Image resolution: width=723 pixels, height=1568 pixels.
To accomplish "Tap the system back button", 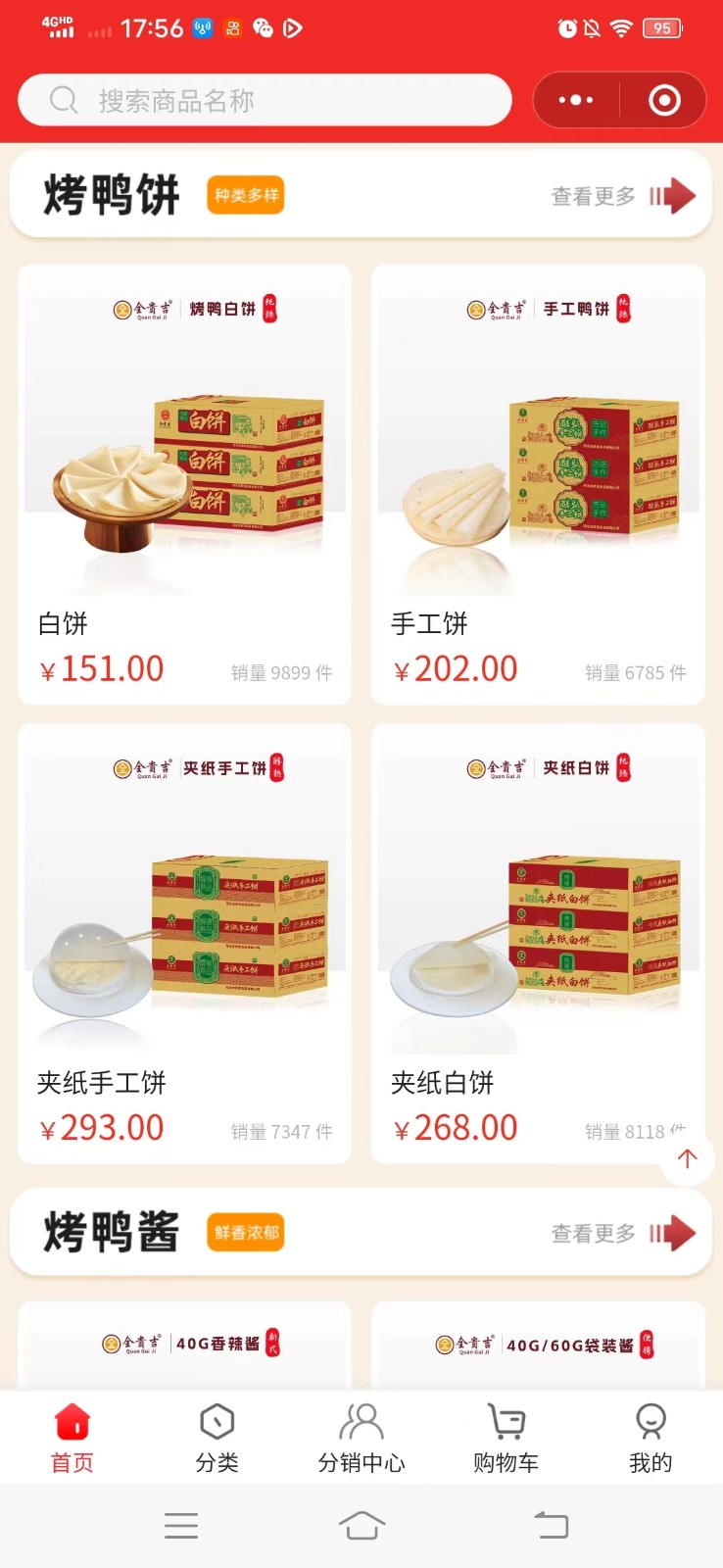I will 551,1525.
